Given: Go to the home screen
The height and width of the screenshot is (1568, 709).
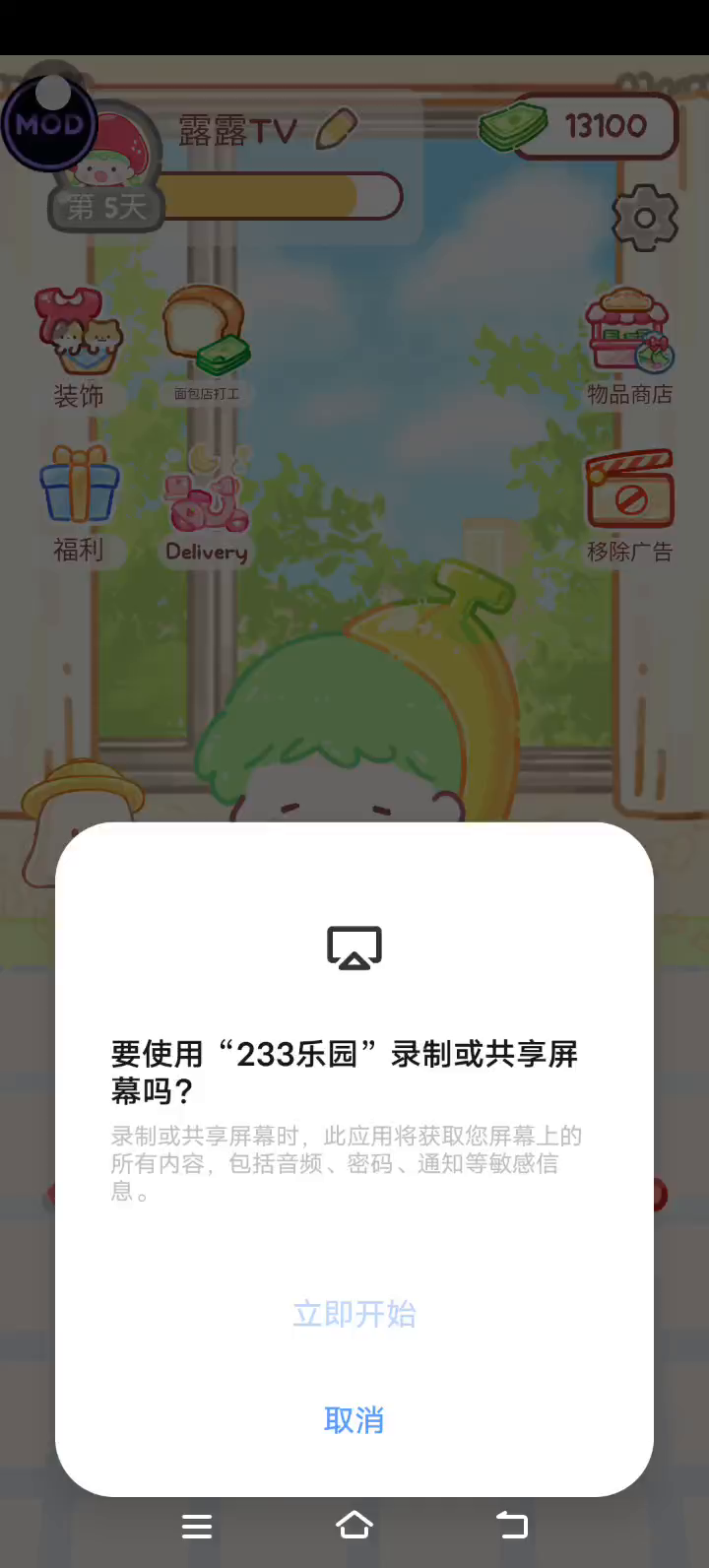Looking at the screenshot, I should tap(354, 1525).
